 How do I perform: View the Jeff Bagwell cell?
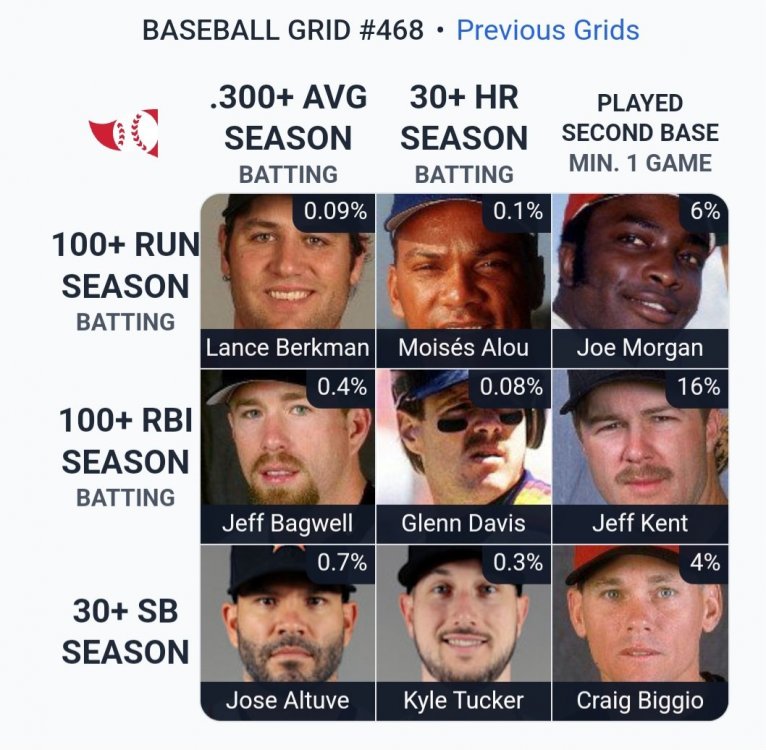(288, 455)
